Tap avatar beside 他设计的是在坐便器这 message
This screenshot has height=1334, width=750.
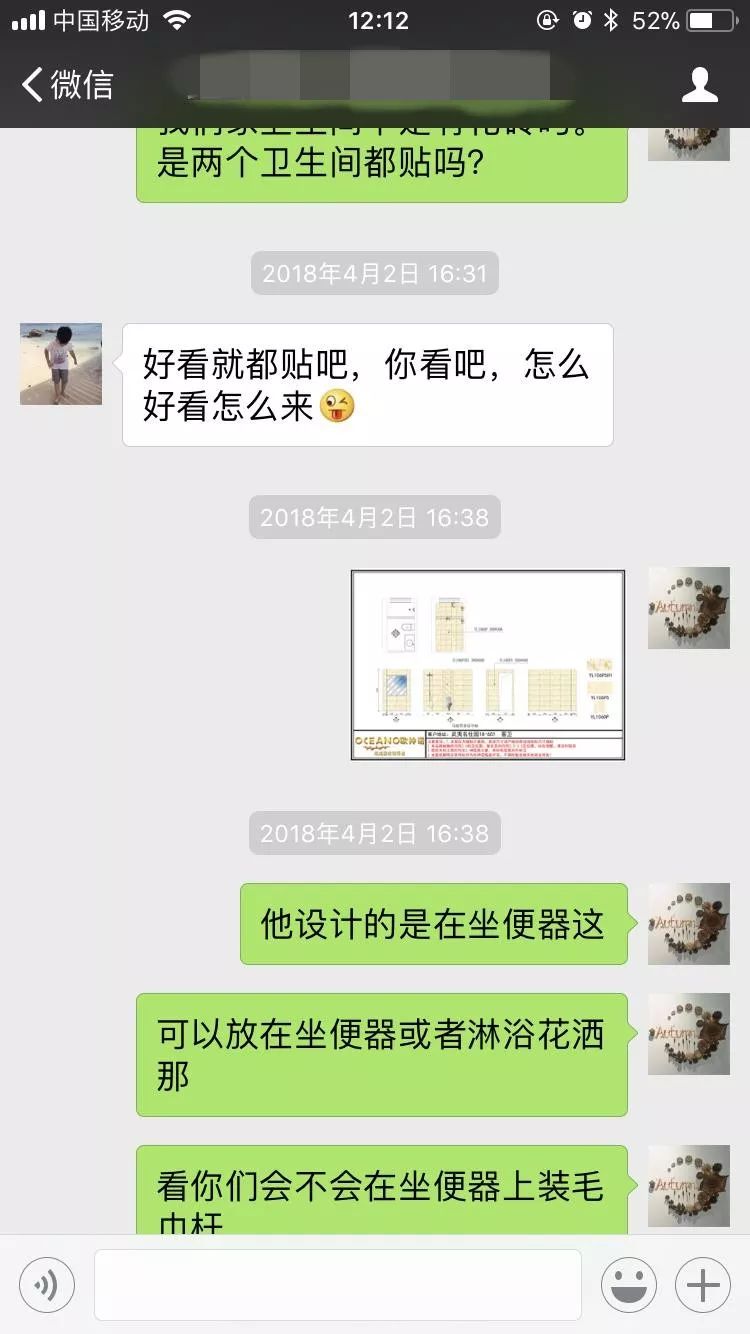tap(688, 923)
